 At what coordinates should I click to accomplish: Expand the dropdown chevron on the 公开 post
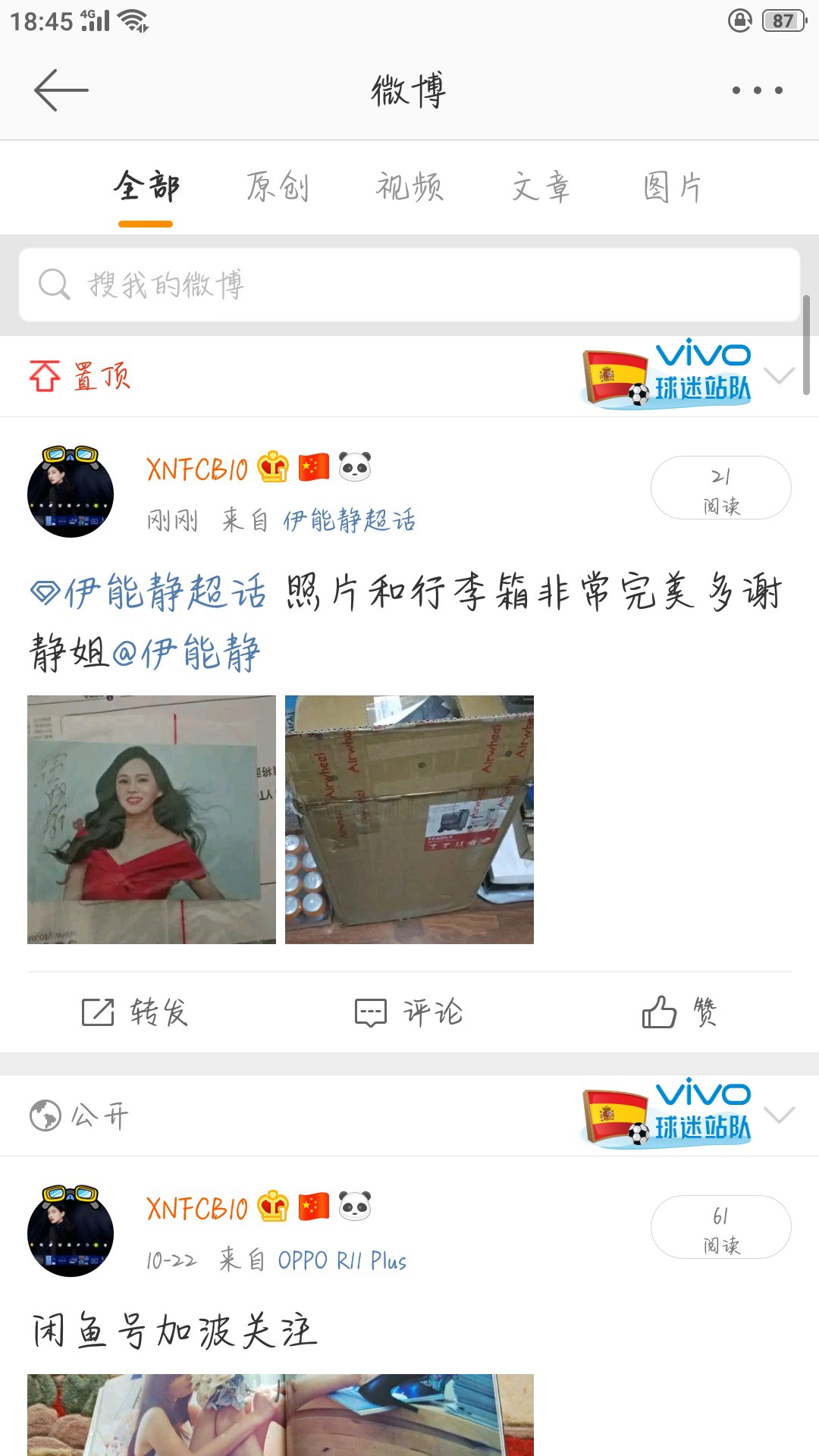(779, 1115)
